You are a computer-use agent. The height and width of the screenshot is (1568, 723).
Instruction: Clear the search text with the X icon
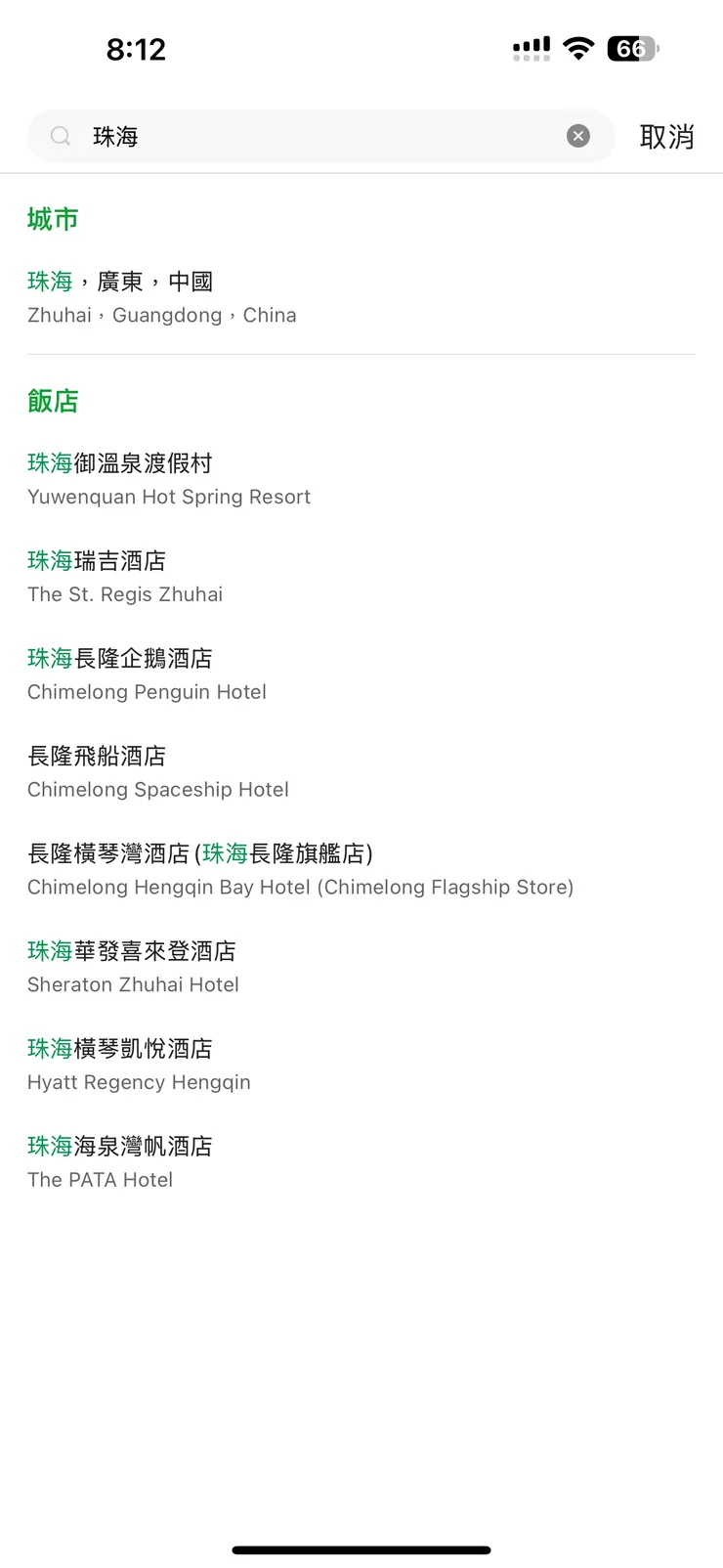[578, 136]
